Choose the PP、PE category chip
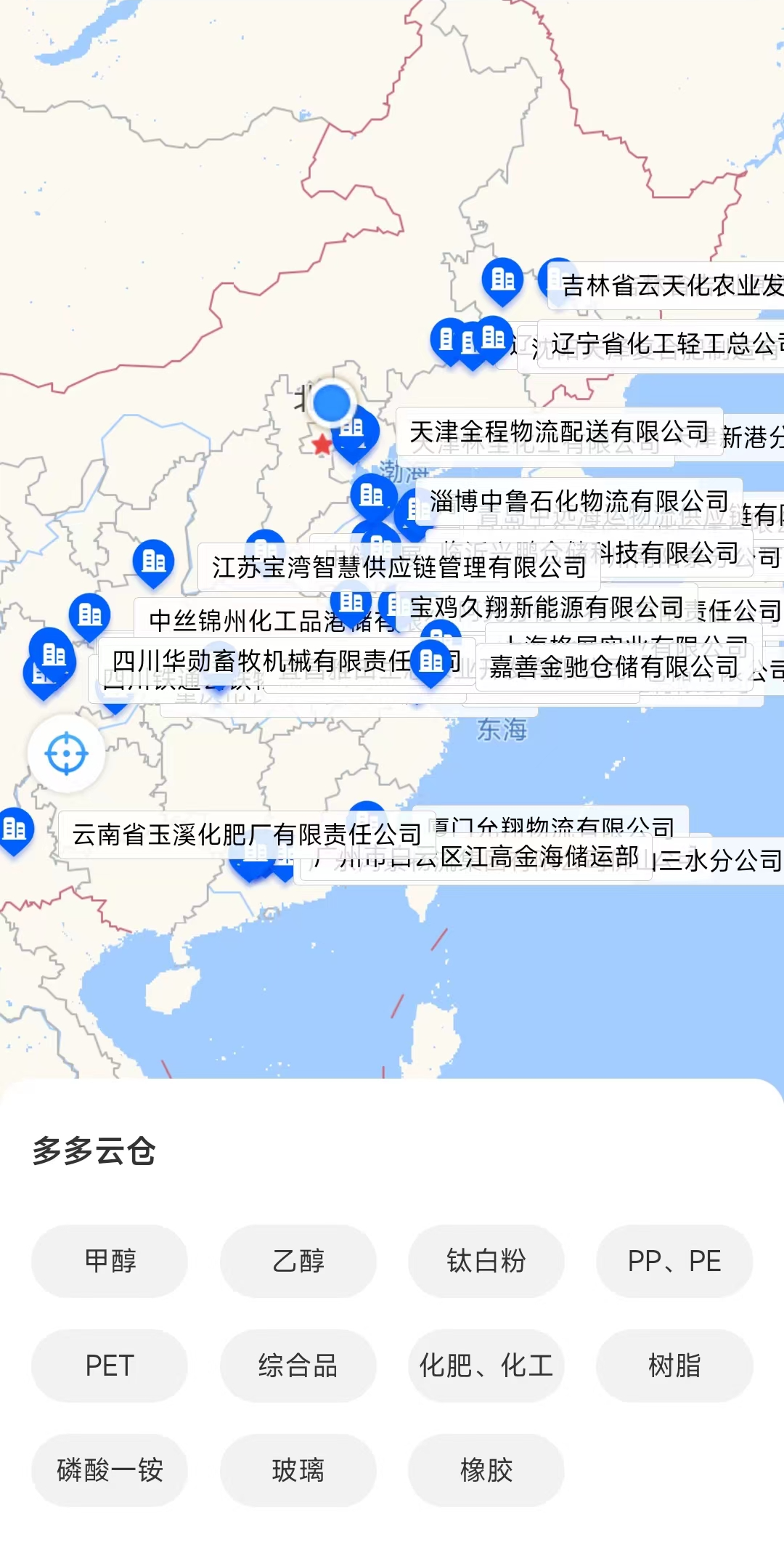 click(674, 1261)
